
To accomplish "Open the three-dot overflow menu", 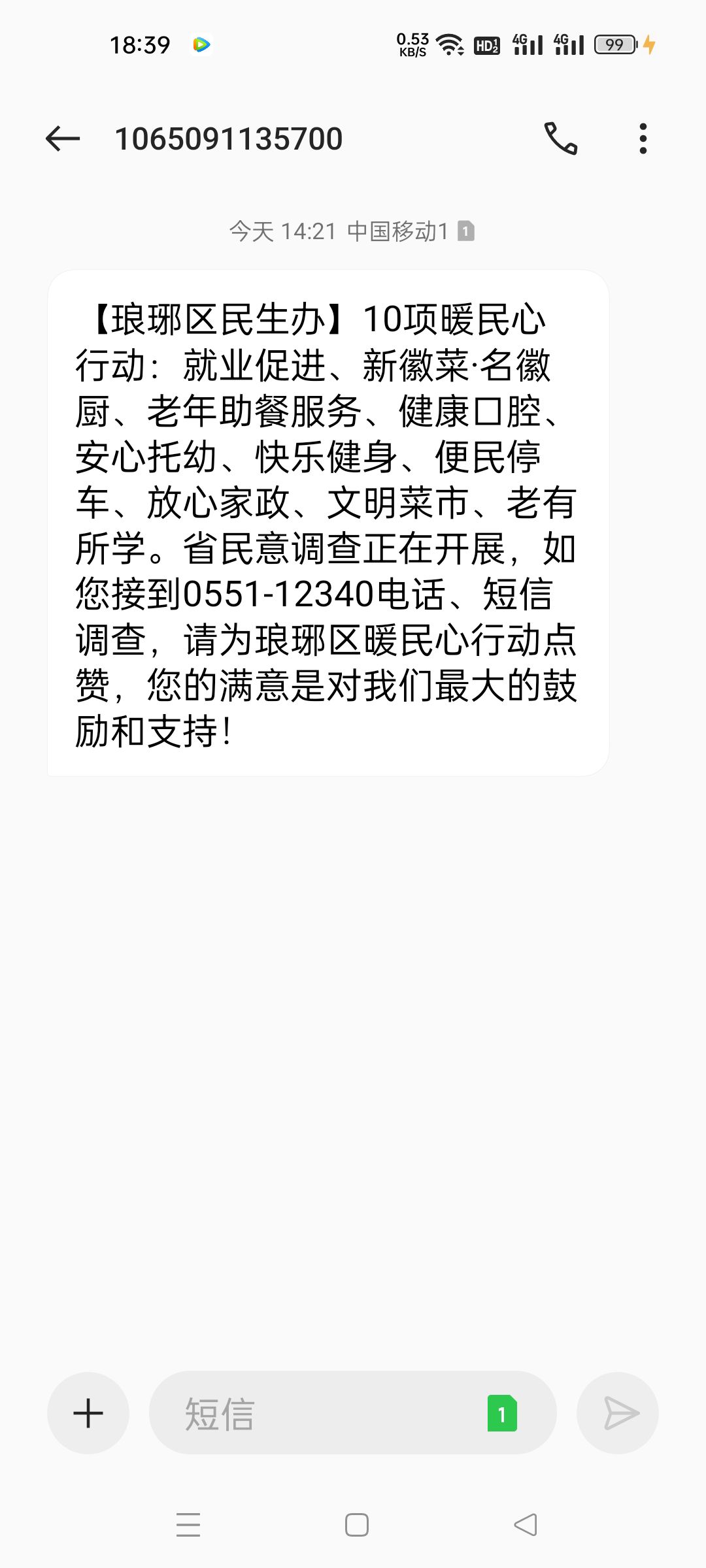I will tap(643, 139).
